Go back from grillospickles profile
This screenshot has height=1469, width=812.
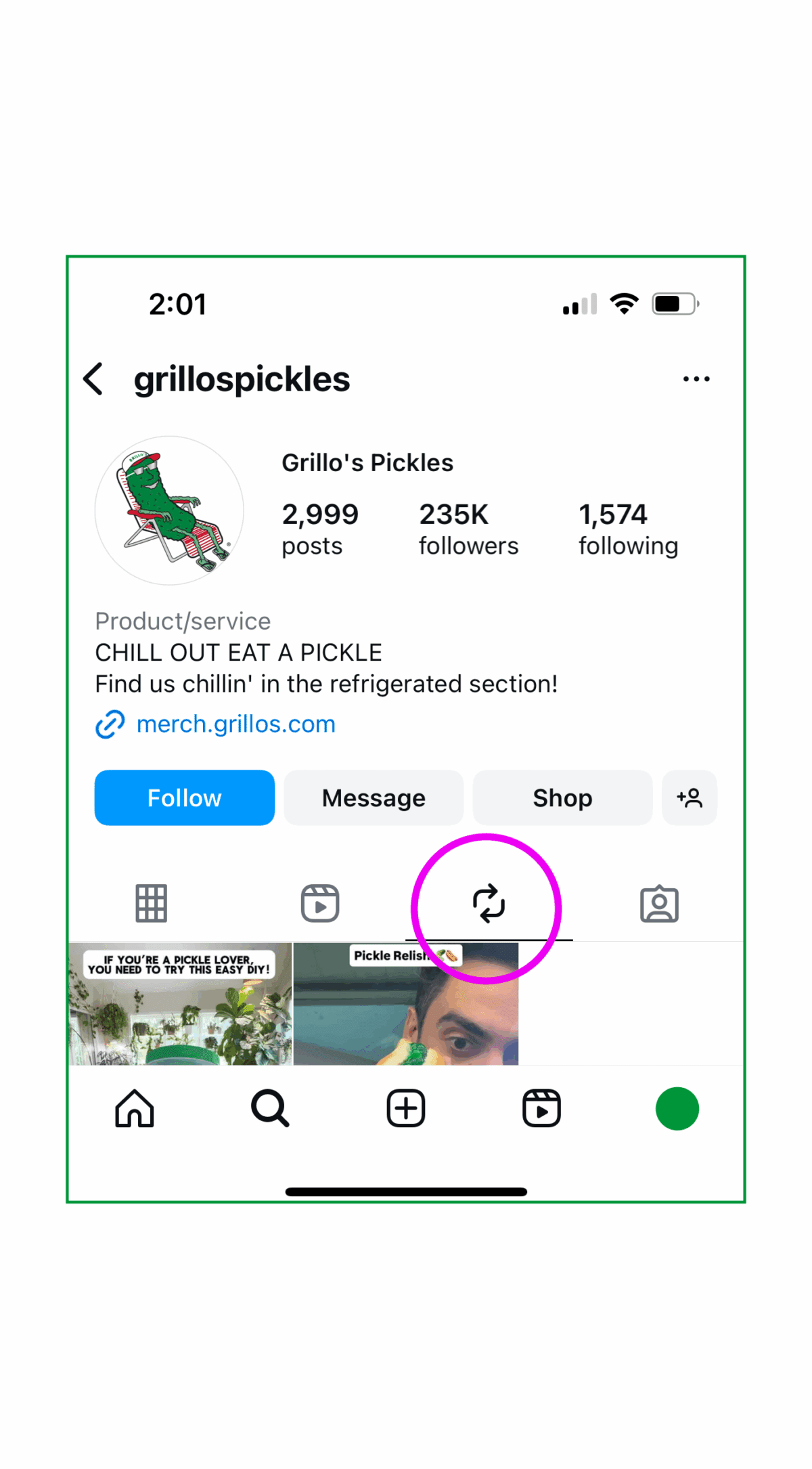point(94,378)
